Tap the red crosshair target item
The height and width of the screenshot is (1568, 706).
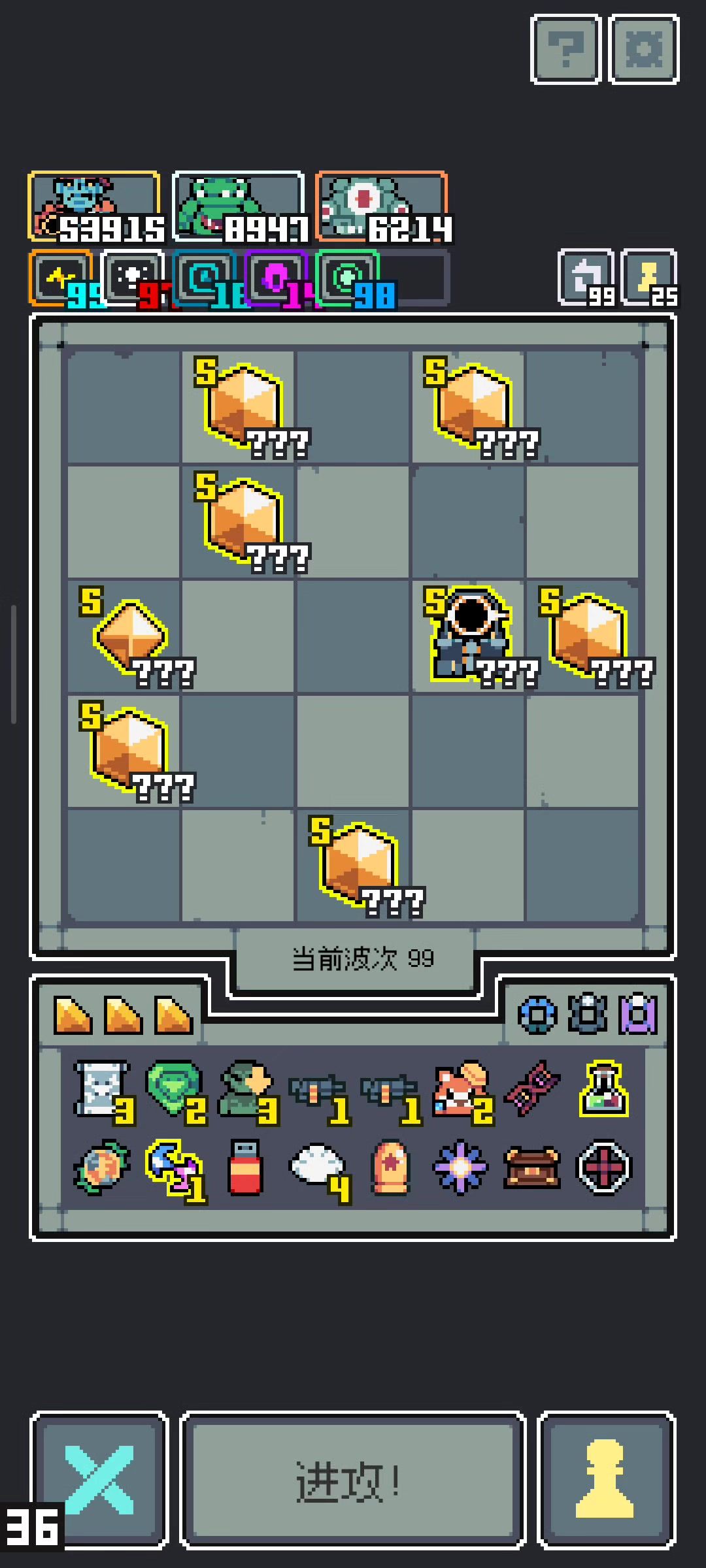[x=603, y=1168]
